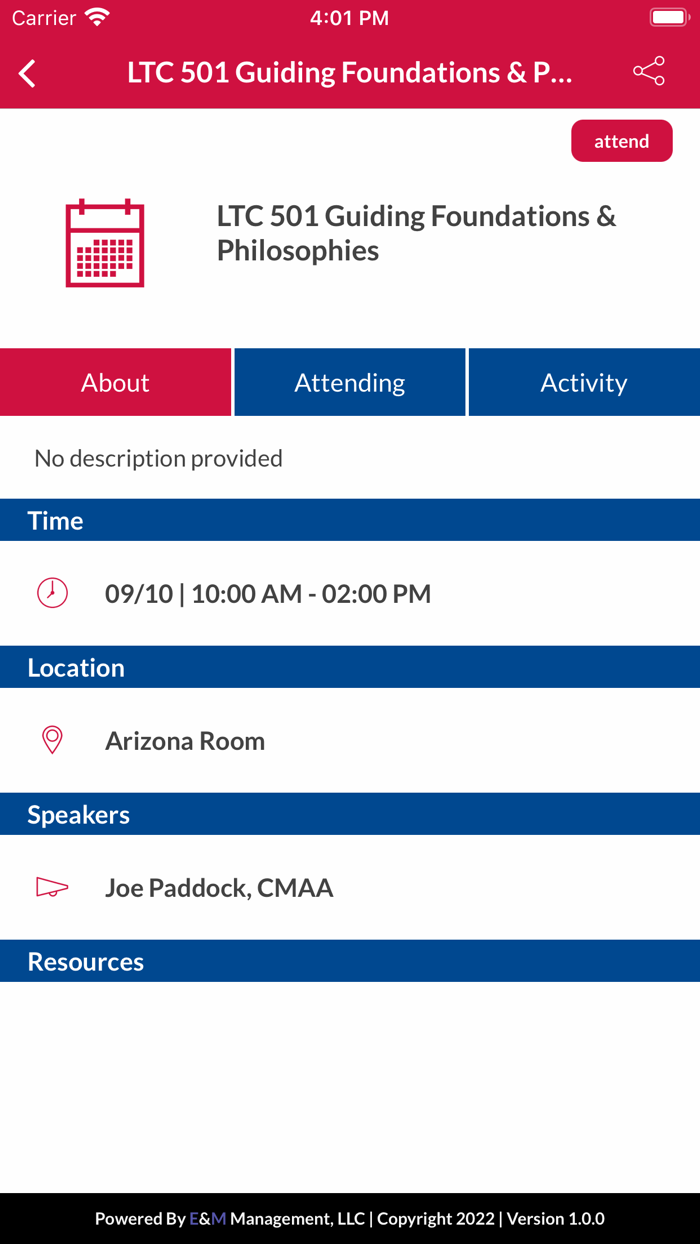The height and width of the screenshot is (1244, 700).
Task: Open speaker Joe Paddock, CMAA
Action: pyautogui.click(x=219, y=888)
